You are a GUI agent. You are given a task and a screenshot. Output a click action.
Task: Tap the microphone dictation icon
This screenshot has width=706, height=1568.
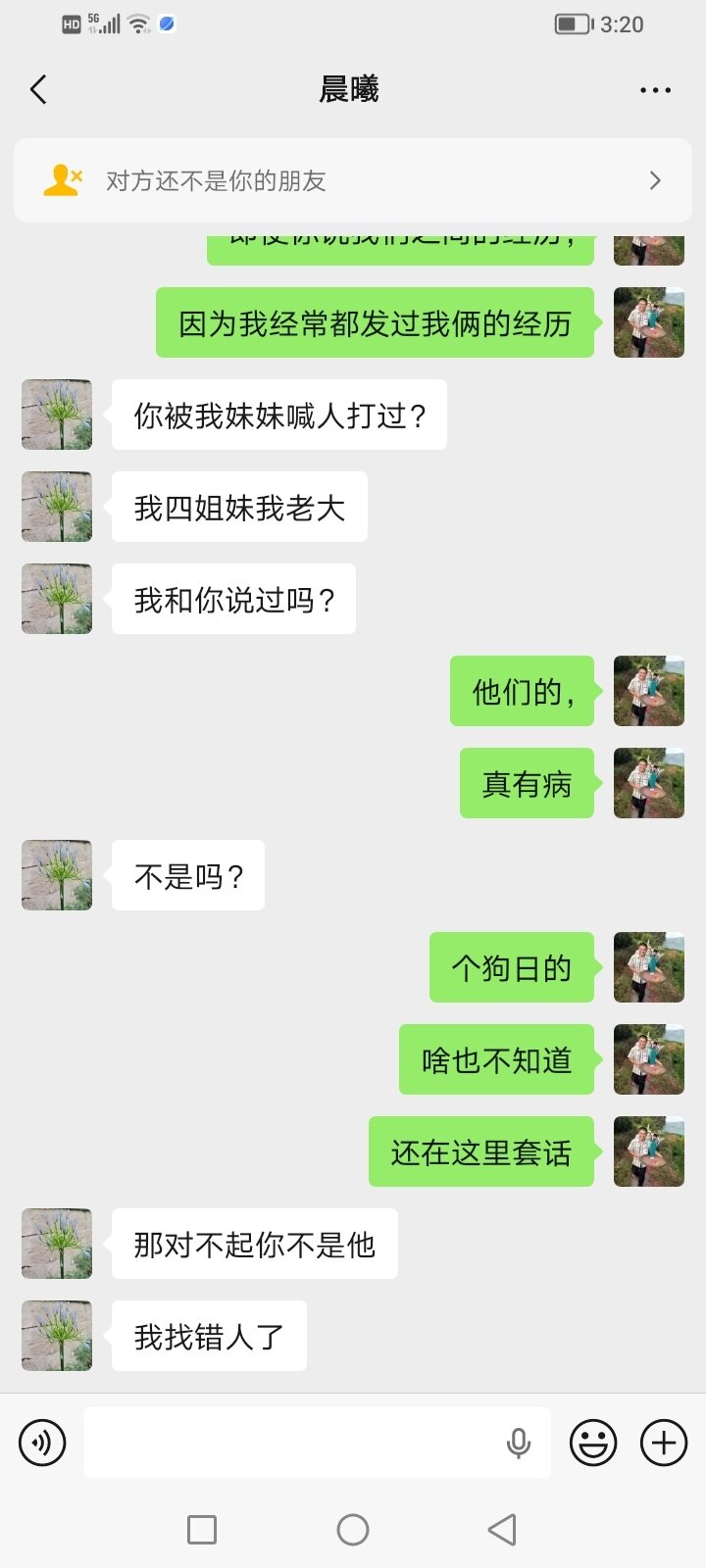519,1443
